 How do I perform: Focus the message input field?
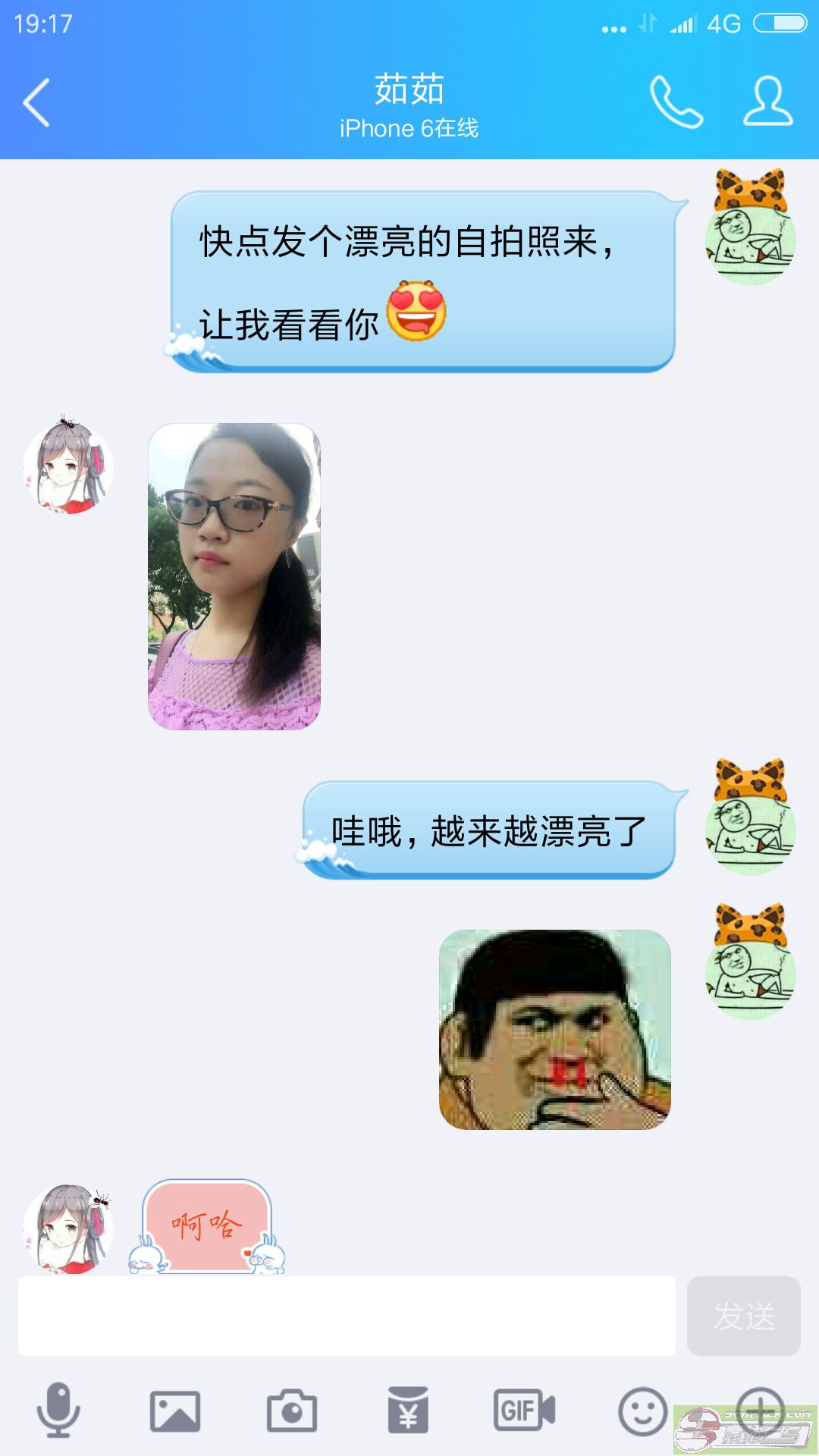point(347,1316)
